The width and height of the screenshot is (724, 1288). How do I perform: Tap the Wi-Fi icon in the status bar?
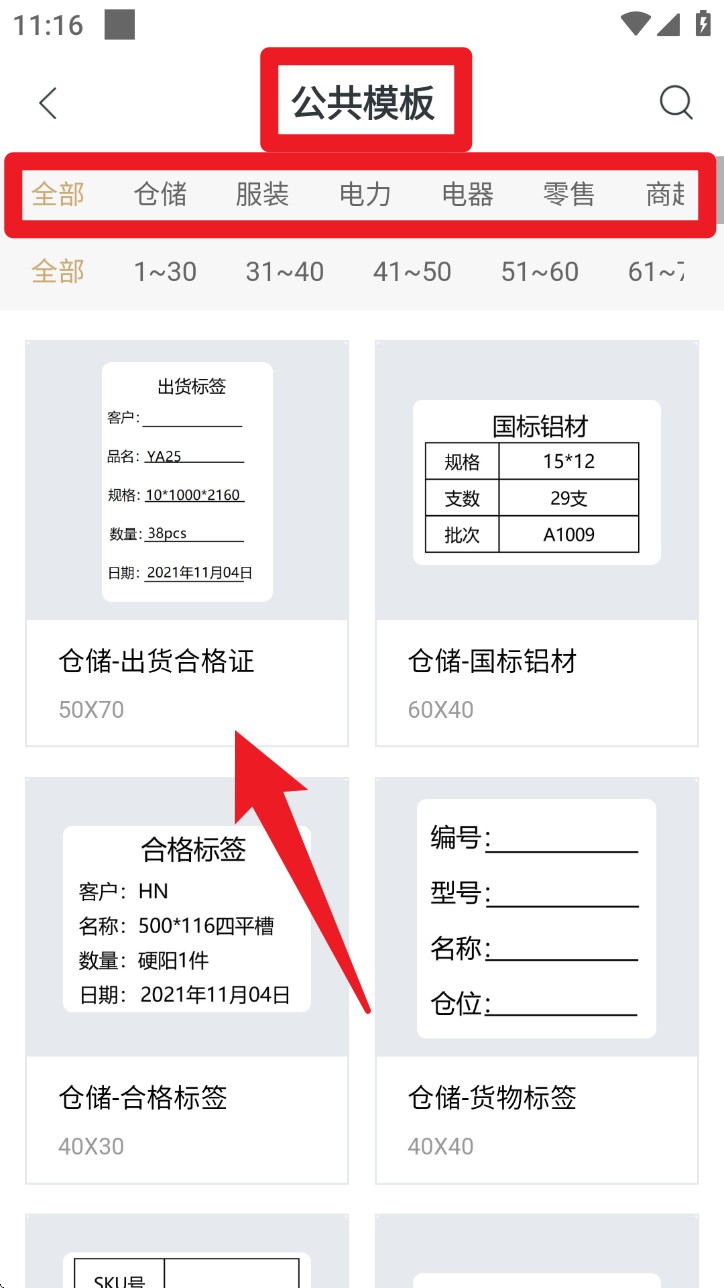click(x=634, y=23)
